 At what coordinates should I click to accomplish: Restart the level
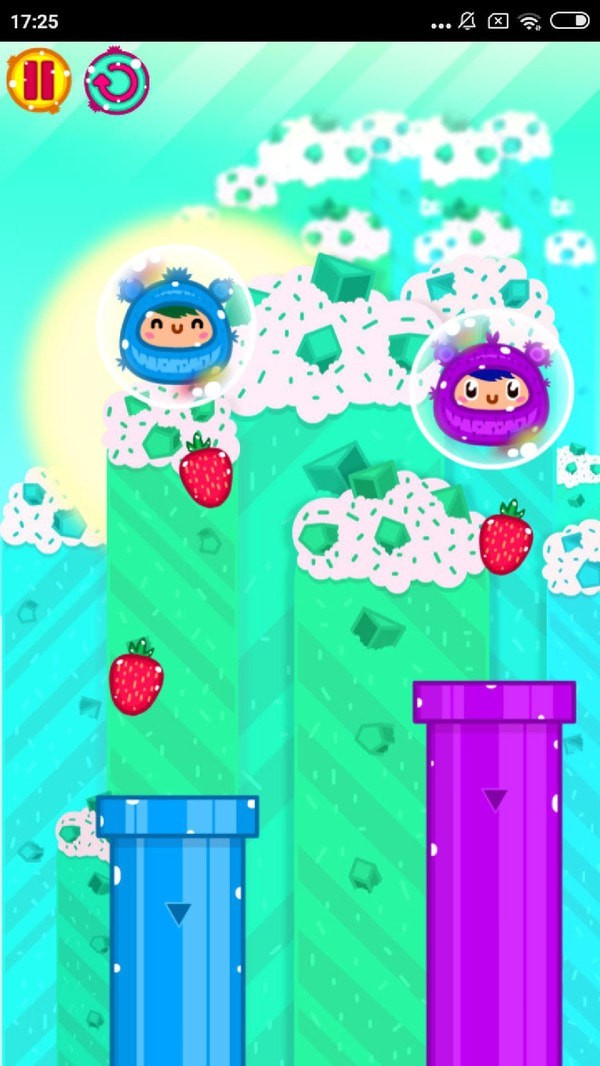click(117, 81)
